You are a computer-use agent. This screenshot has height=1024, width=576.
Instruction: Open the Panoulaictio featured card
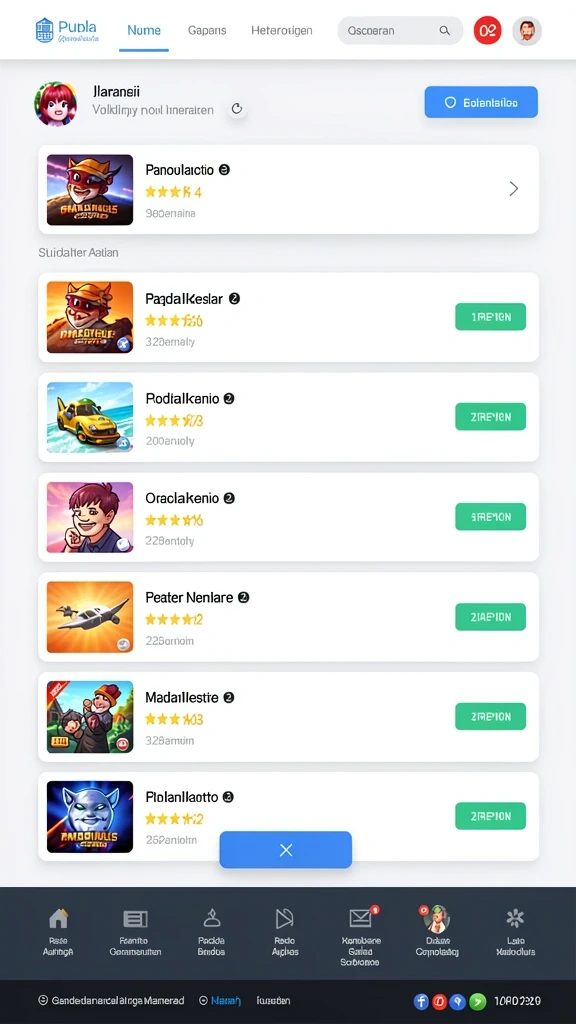(x=289, y=189)
